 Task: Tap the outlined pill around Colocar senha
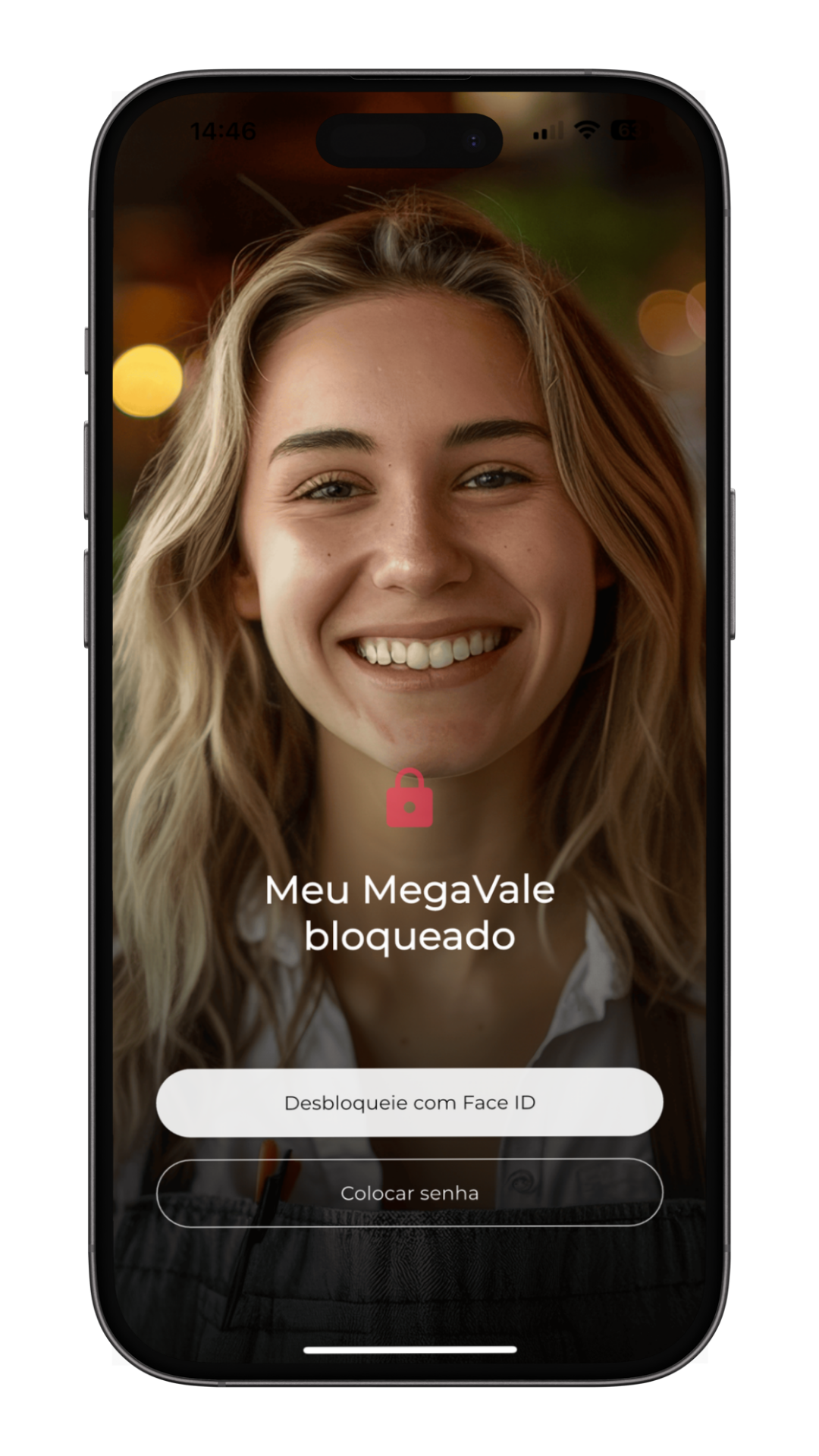point(409,1193)
